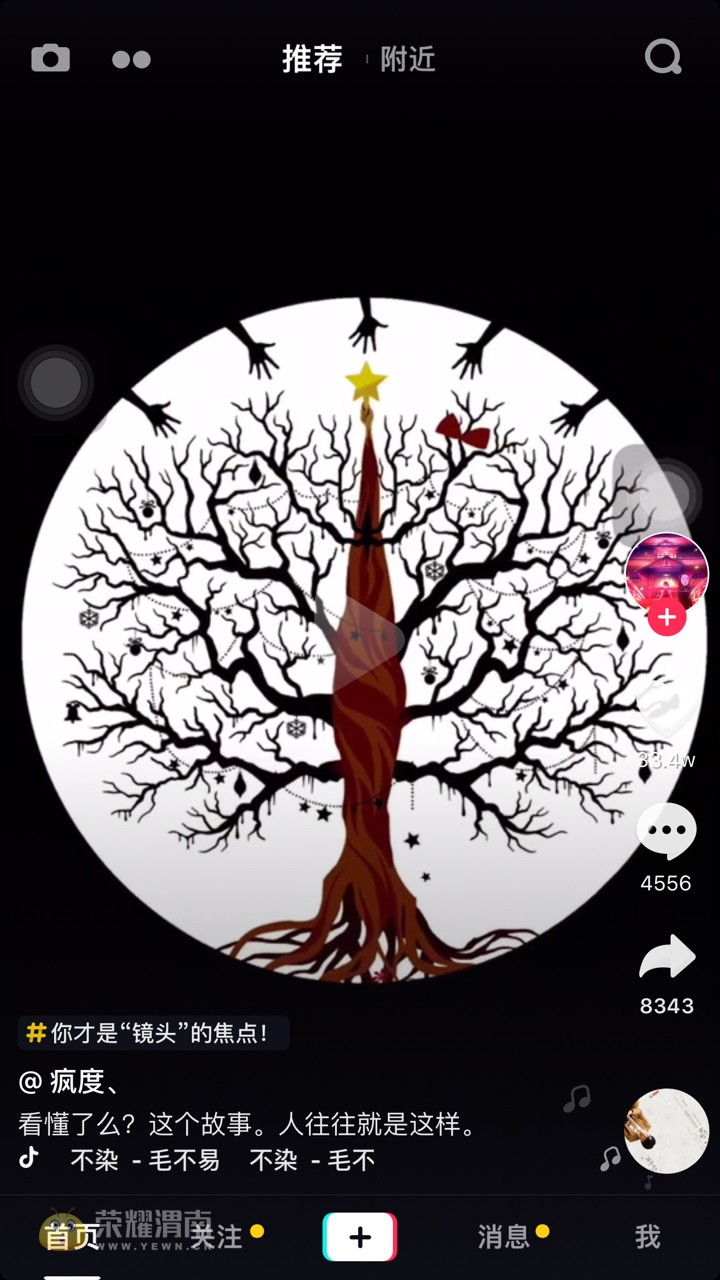Viewport: 720px width, 1280px height.
Task: Open the search icon
Action: tap(663, 58)
